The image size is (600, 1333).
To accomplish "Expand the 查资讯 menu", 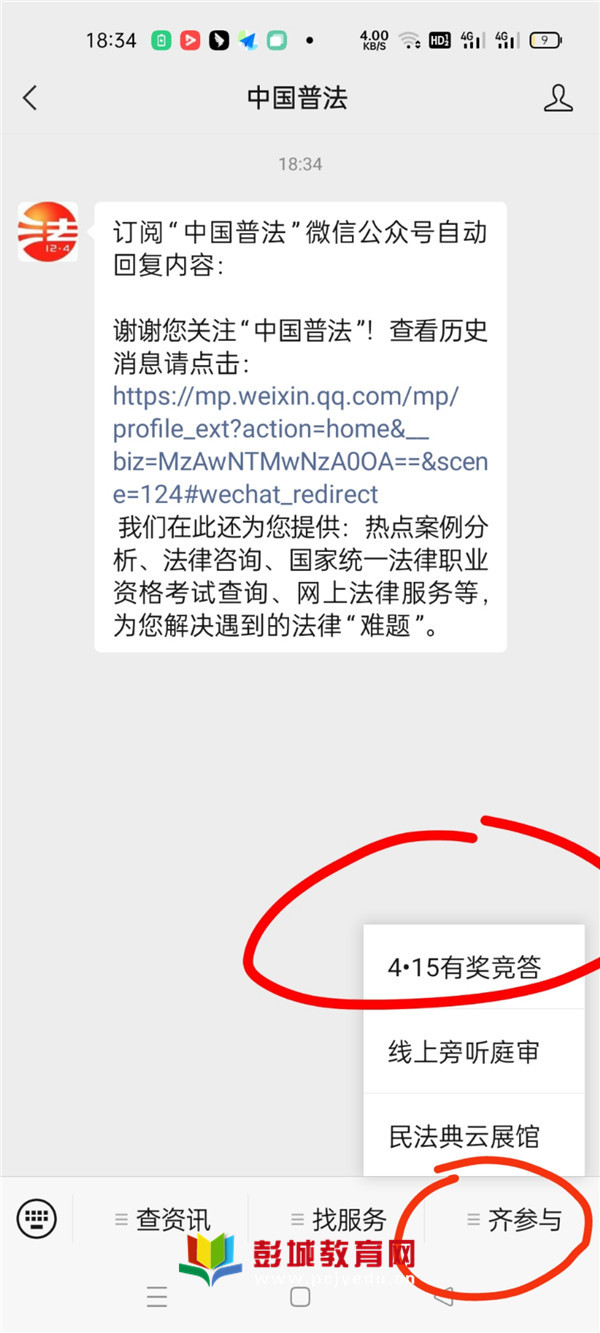I will click(163, 1219).
